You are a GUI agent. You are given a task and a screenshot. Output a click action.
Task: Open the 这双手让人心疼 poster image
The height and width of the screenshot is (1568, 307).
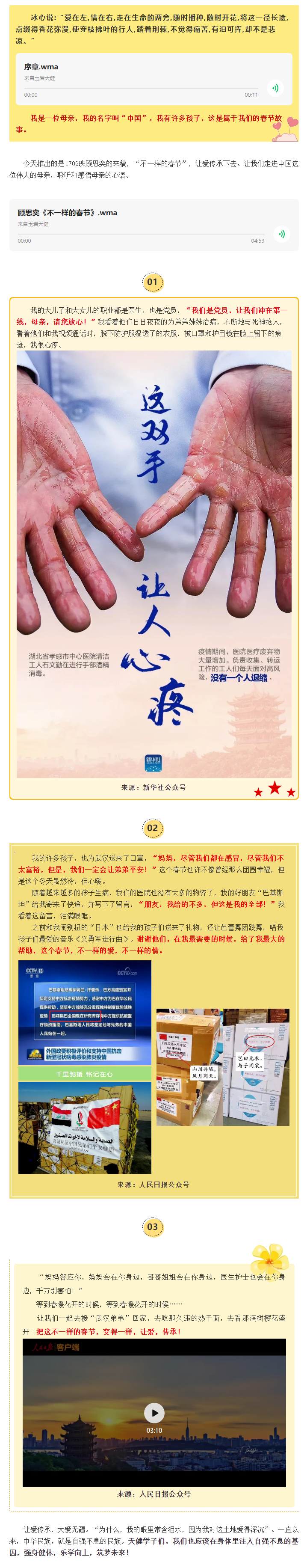point(154,563)
